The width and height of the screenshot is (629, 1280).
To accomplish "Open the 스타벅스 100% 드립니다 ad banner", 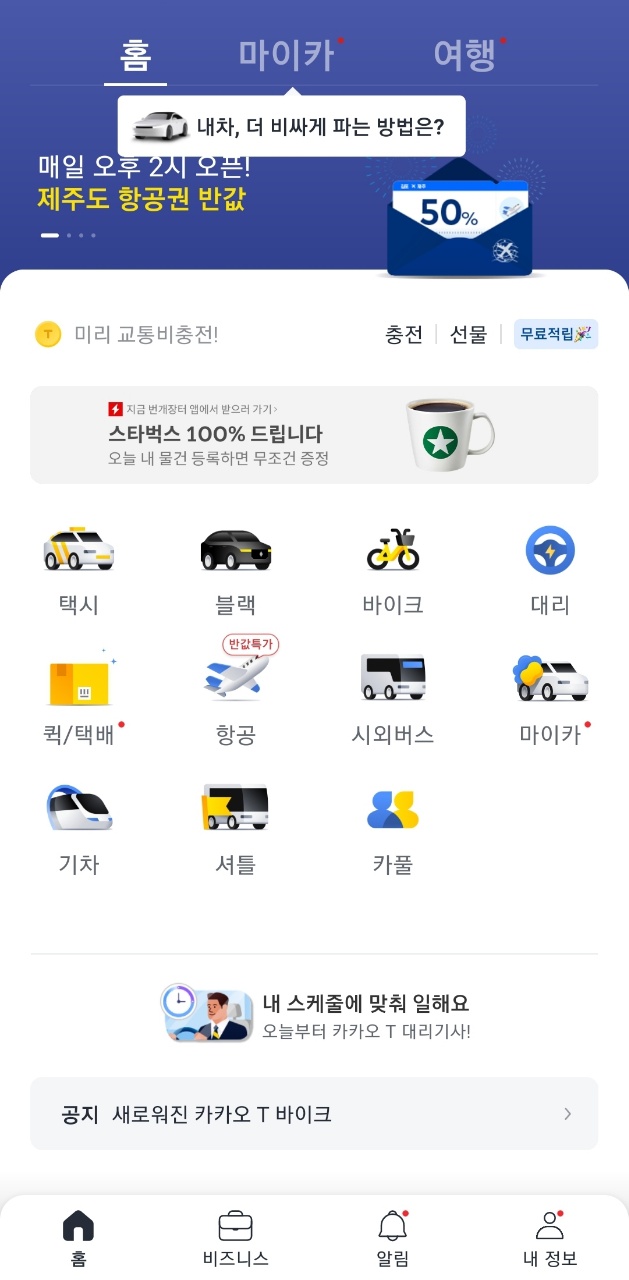I will click(x=314, y=435).
